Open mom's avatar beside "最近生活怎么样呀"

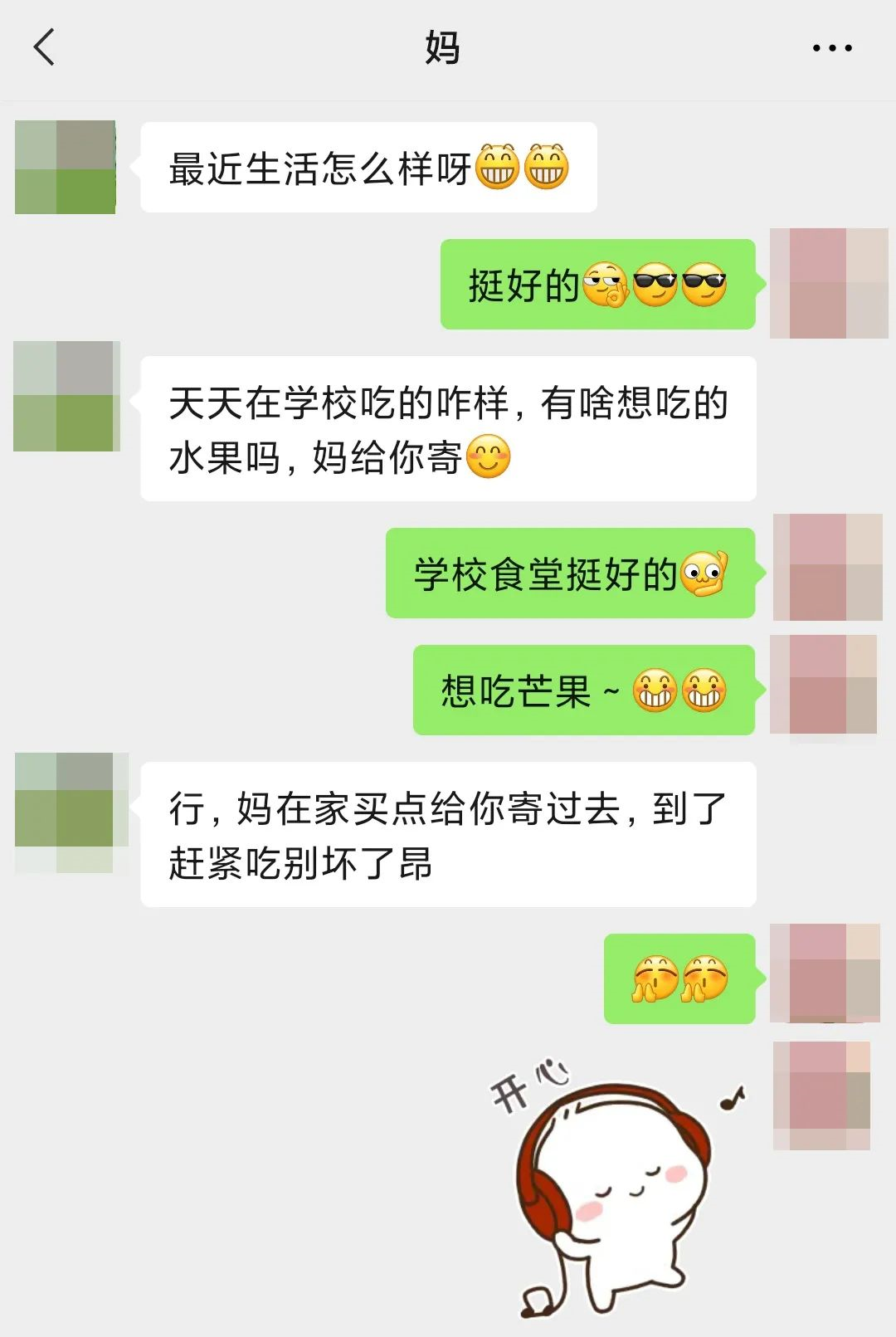click(65, 167)
